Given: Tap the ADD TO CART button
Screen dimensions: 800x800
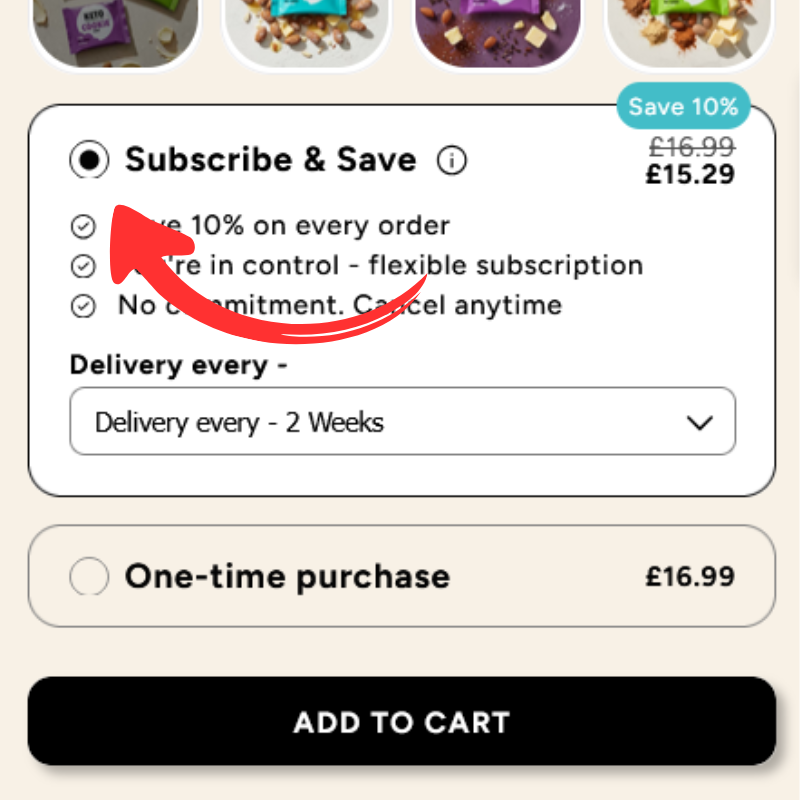Looking at the screenshot, I should [402, 722].
